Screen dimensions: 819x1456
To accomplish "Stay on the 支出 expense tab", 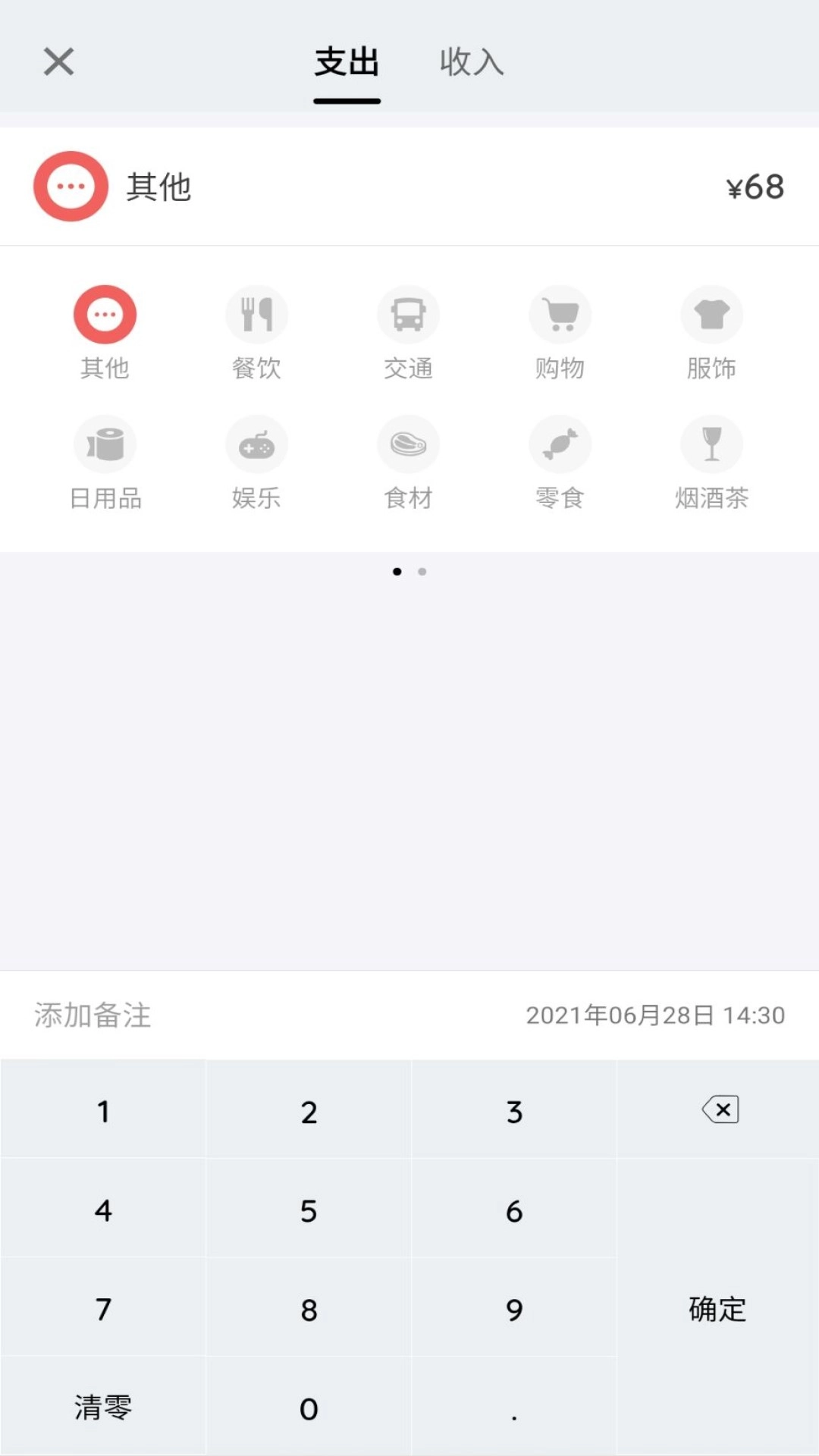I will [x=346, y=64].
